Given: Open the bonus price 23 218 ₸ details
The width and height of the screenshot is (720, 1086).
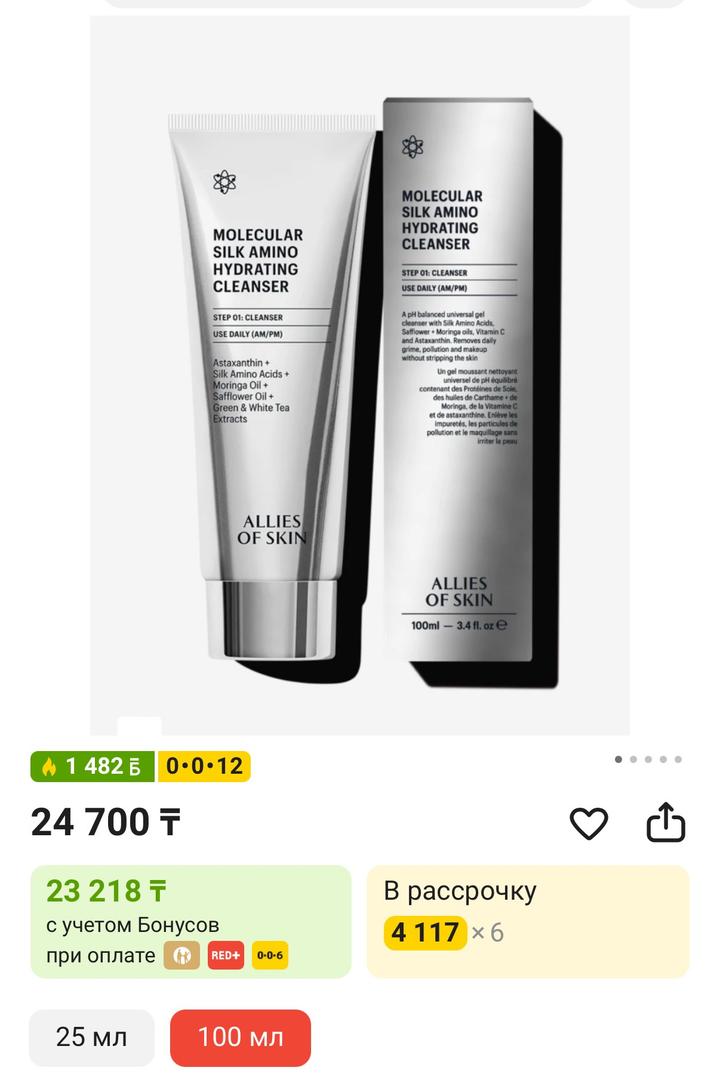Looking at the screenshot, I should [x=191, y=920].
